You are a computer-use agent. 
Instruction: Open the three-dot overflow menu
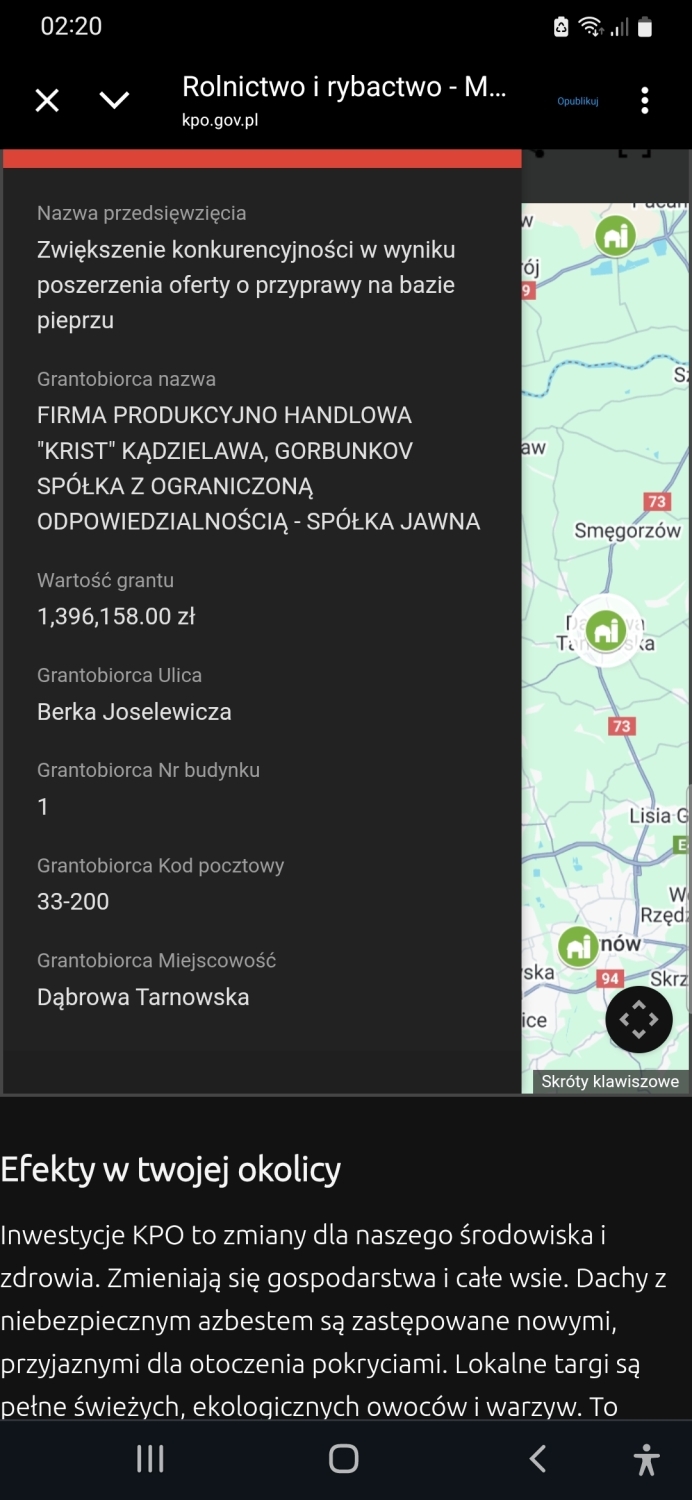point(645,100)
